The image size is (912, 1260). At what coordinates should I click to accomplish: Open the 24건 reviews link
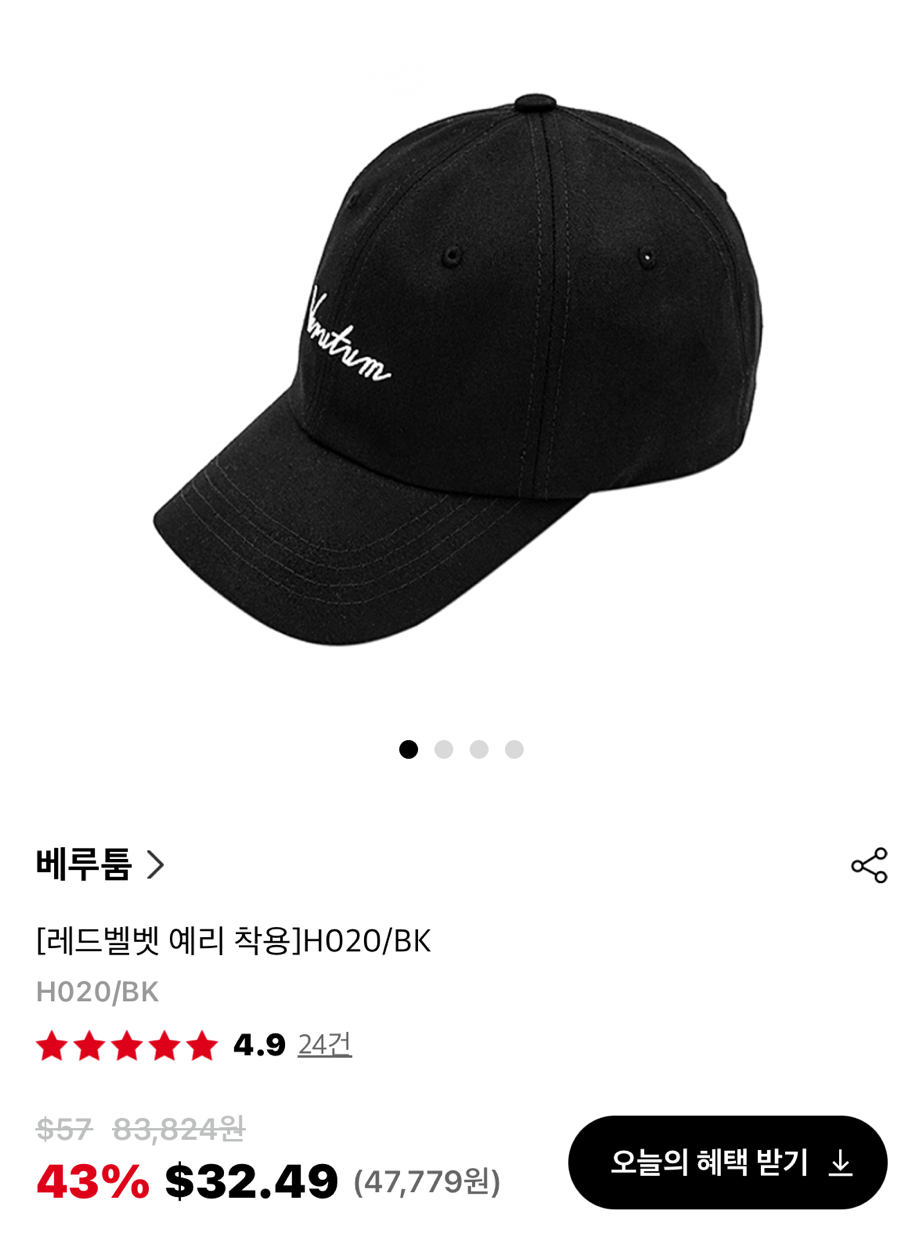coord(324,1044)
